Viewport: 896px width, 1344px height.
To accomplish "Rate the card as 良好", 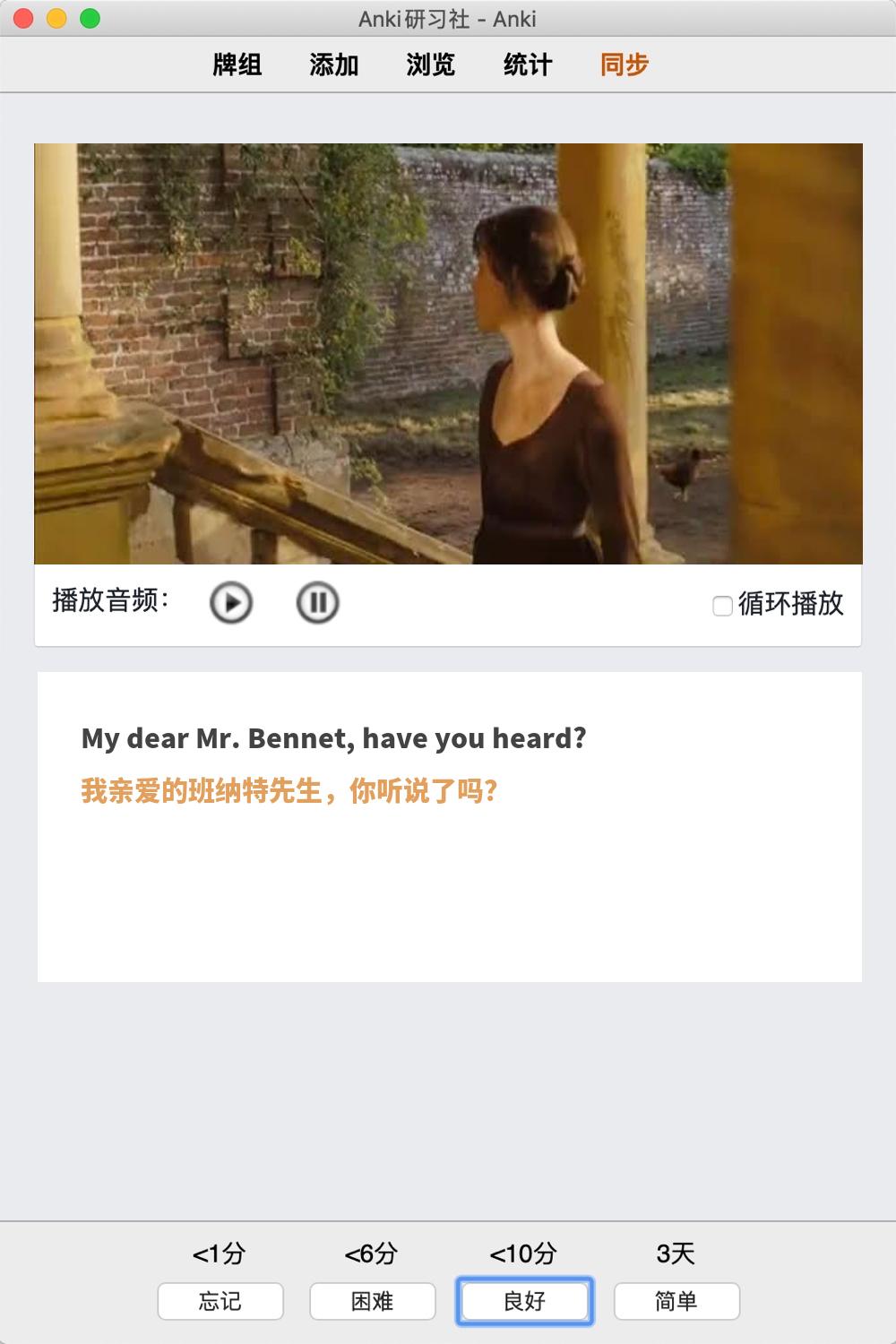I will click(x=525, y=1301).
